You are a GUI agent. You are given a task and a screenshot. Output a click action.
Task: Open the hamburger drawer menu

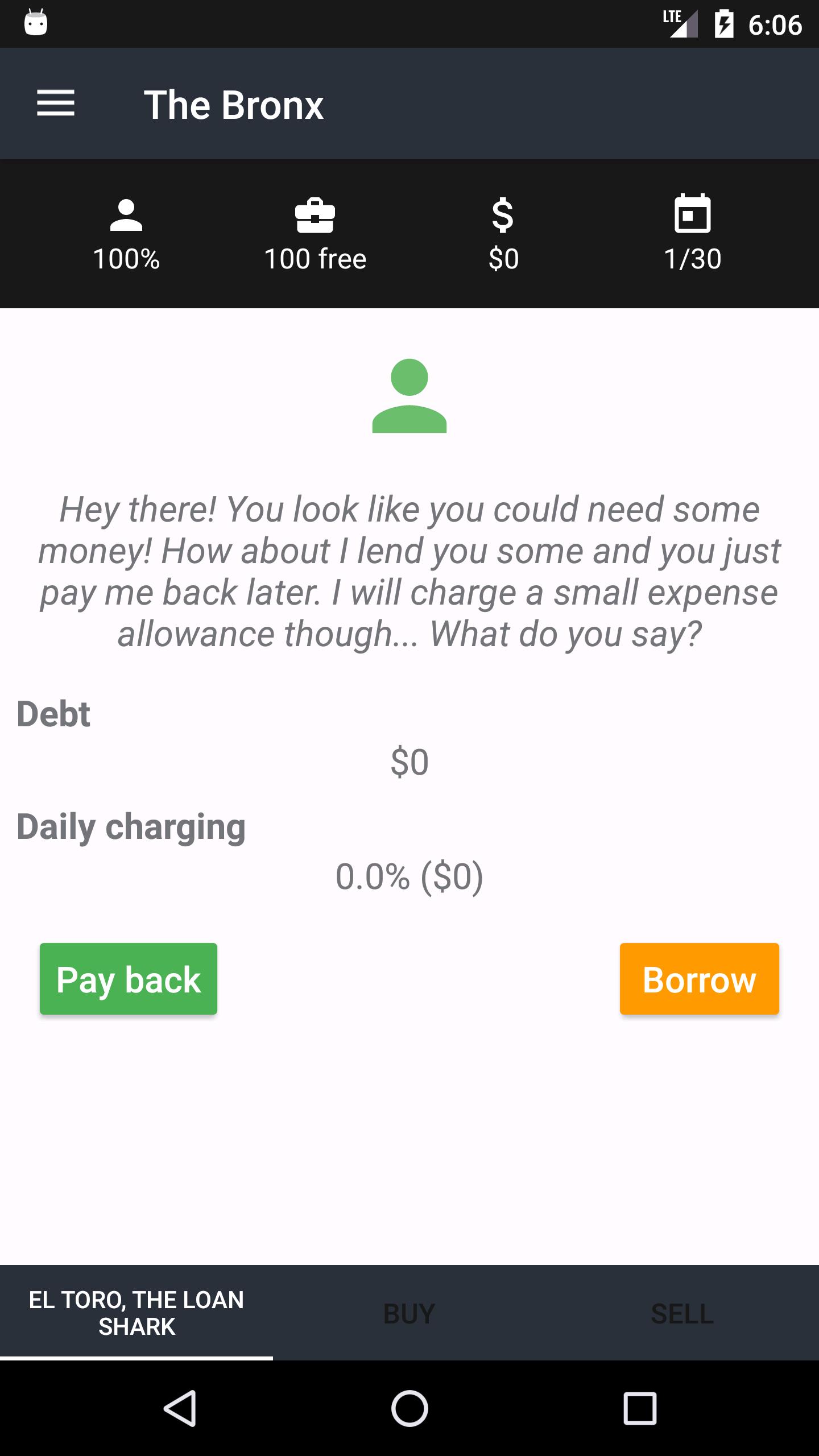pos(56,104)
